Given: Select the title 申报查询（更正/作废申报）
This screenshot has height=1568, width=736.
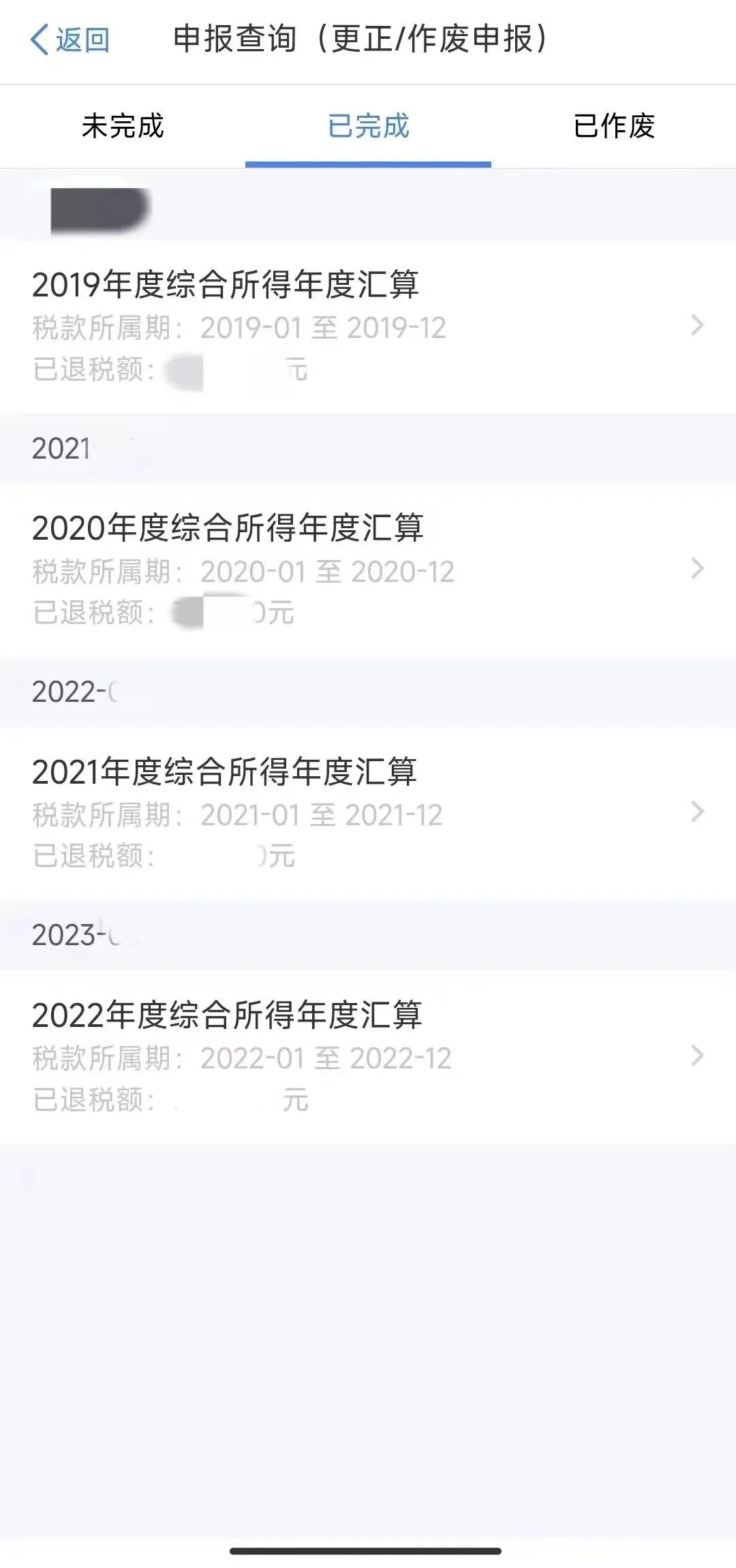Looking at the screenshot, I should coord(361,40).
